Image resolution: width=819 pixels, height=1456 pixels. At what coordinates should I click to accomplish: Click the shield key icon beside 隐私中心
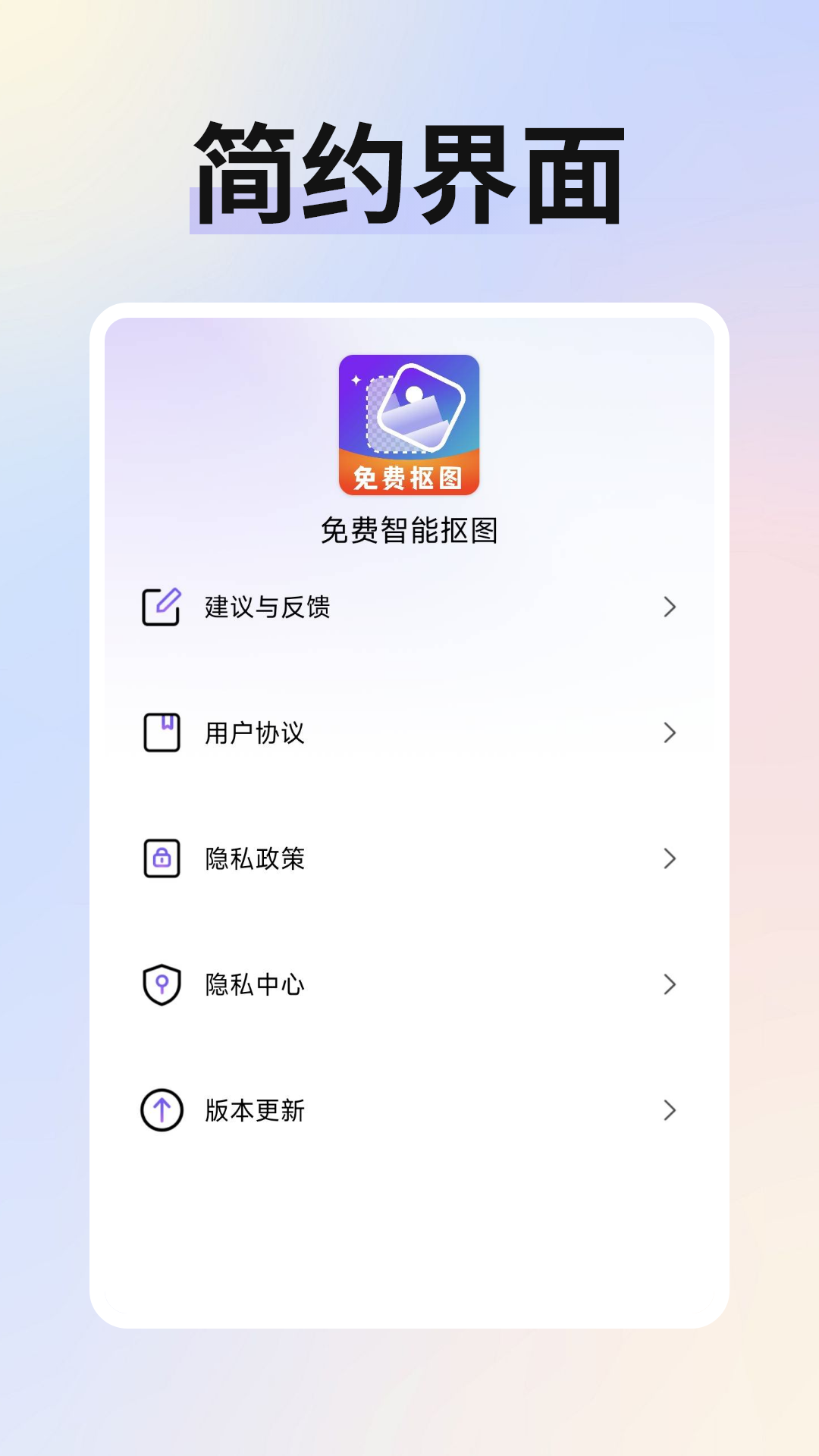tap(162, 984)
